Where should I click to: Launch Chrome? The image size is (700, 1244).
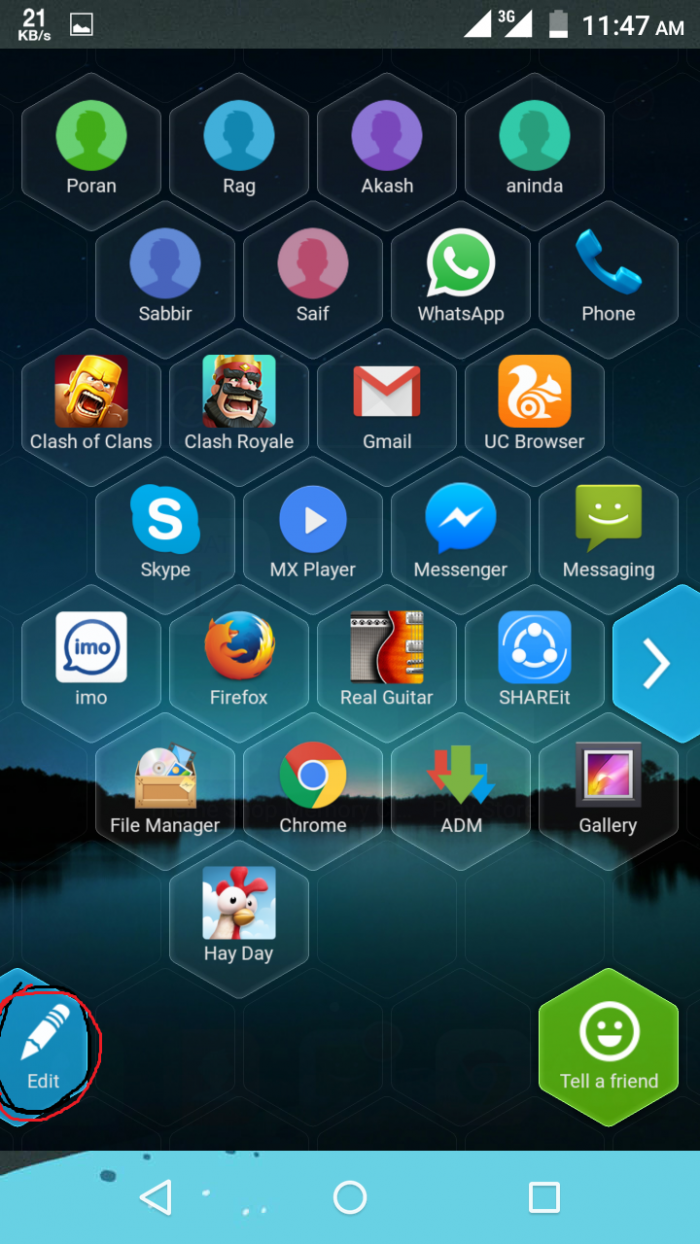[313, 785]
